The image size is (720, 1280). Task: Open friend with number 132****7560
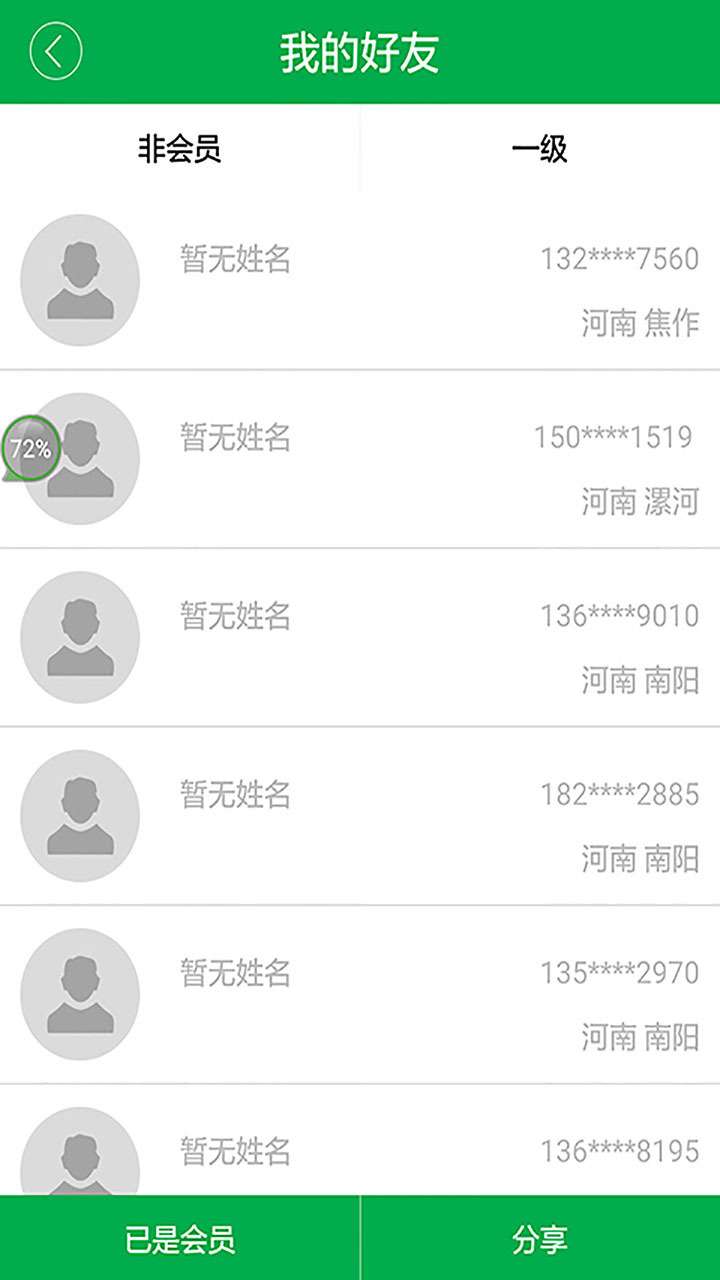[x=360, y=281]
